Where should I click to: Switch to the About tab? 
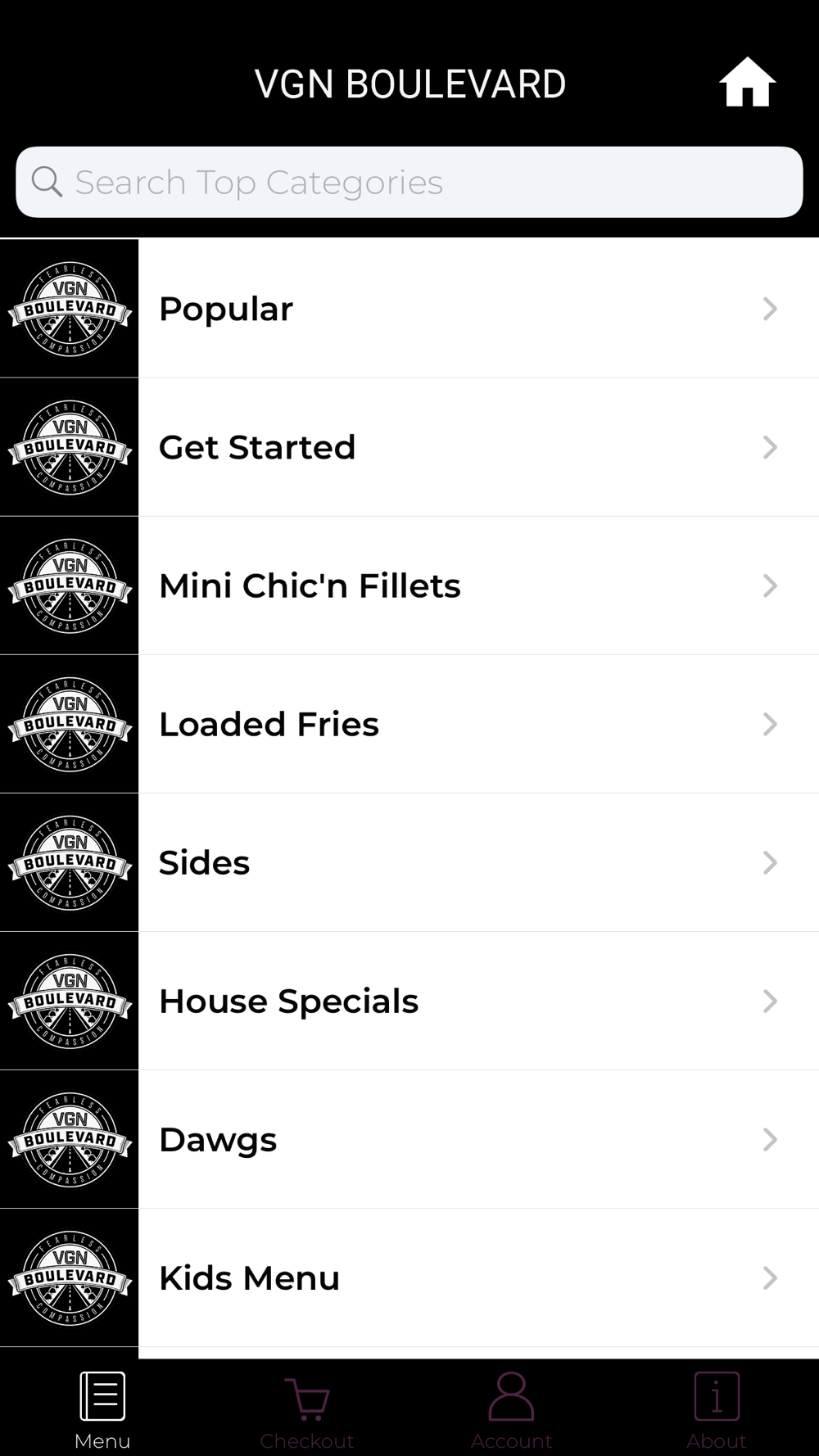[717, 1409]
